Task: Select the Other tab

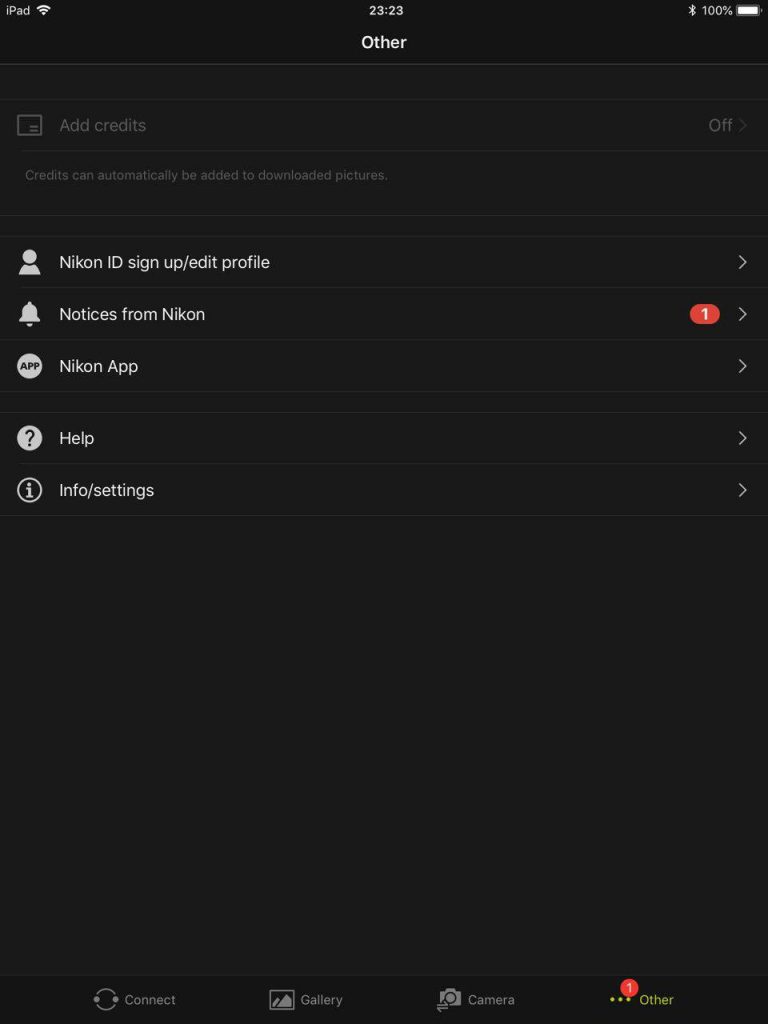Action: point(642,999)
